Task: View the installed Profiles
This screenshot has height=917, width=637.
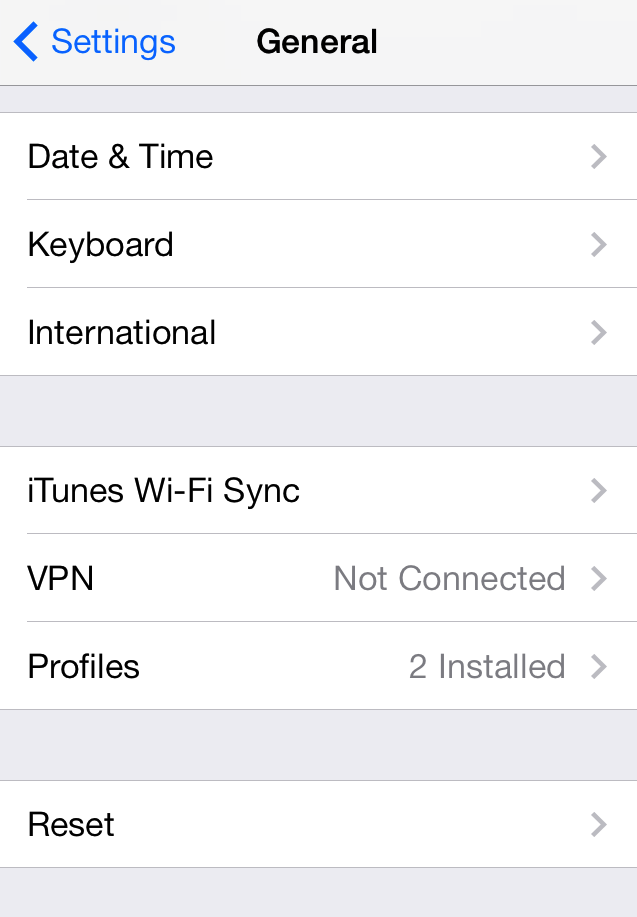Action: click(318, 667)
